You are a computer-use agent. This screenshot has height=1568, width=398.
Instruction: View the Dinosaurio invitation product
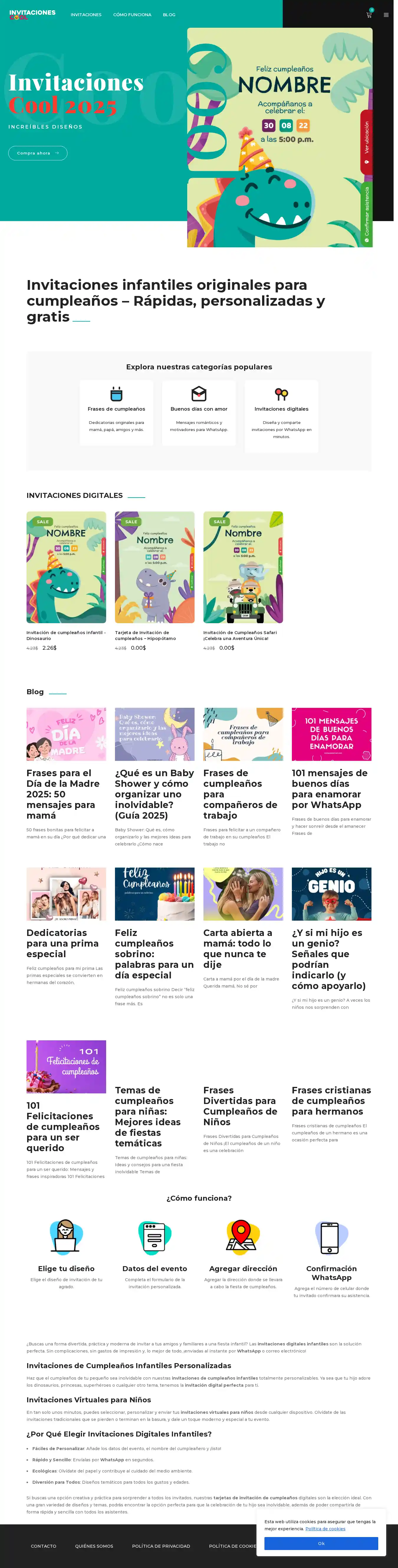[x=66, y=567]
